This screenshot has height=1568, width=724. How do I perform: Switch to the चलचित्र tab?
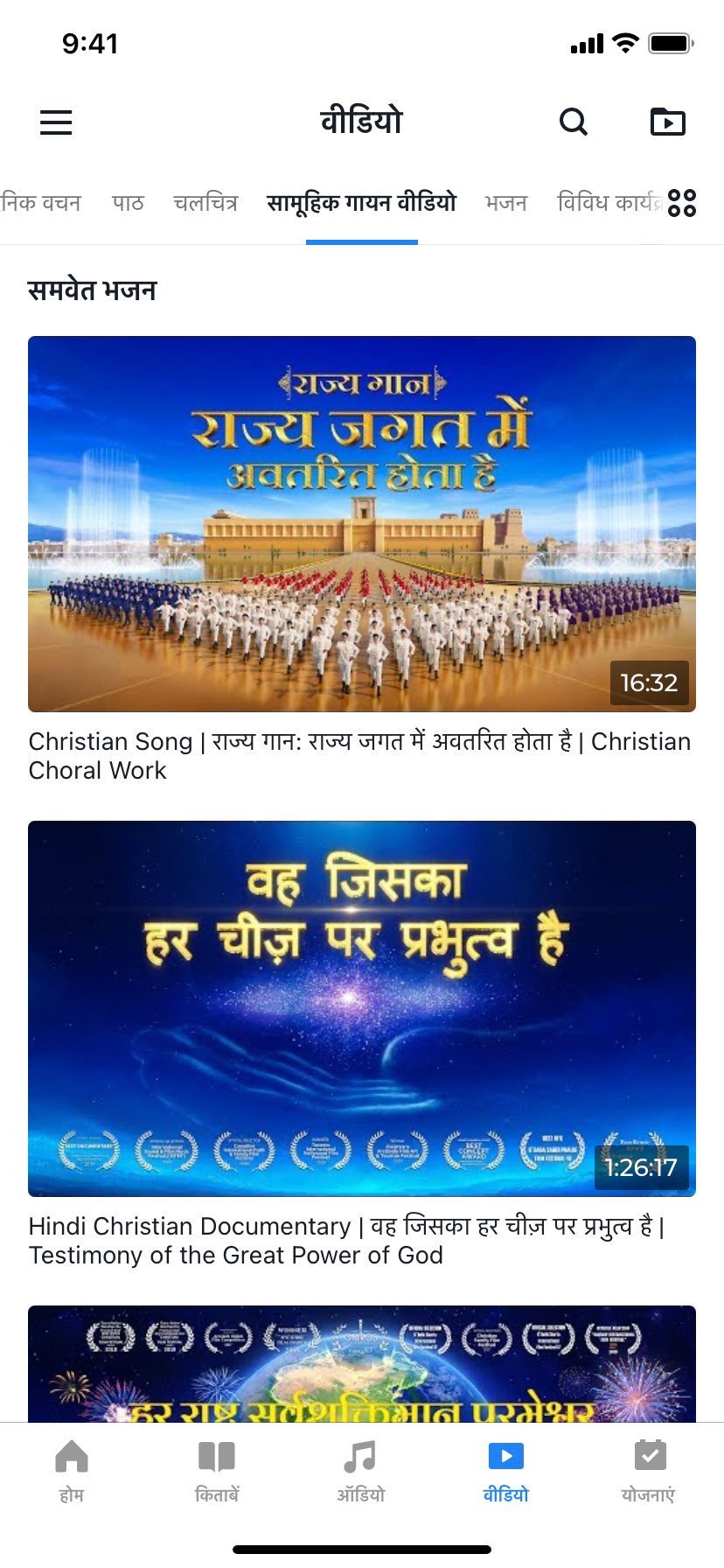pos(205,203)
